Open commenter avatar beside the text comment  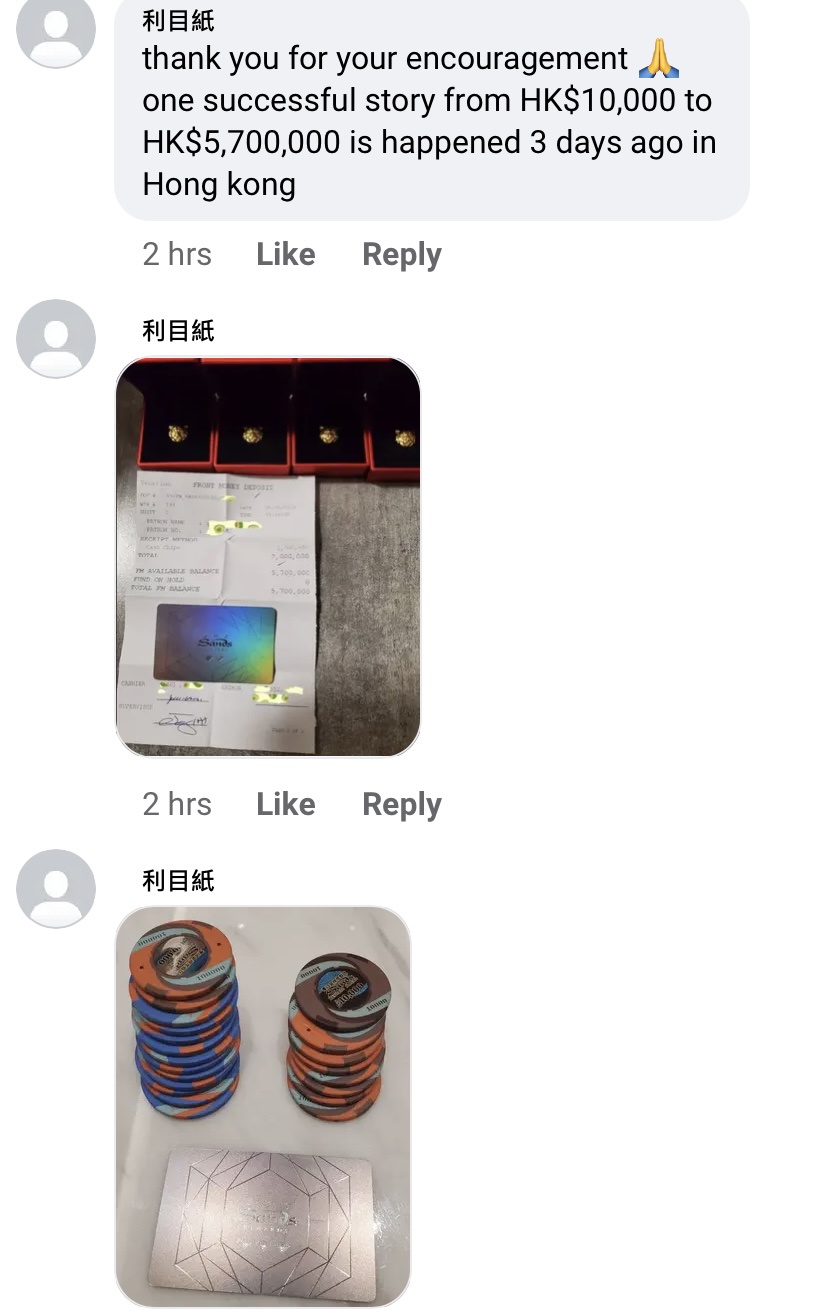56,28
